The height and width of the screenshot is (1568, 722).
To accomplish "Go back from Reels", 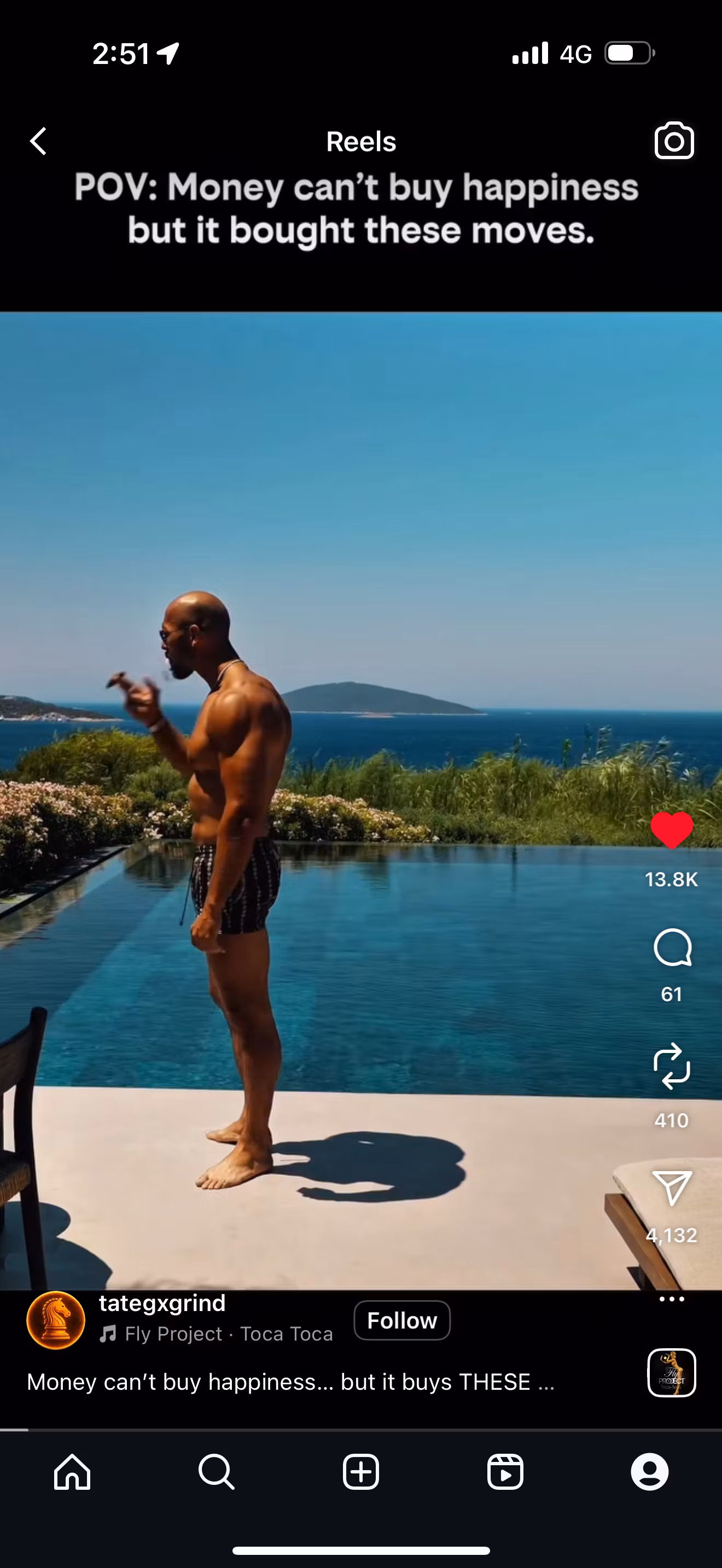I will (38, 141).
